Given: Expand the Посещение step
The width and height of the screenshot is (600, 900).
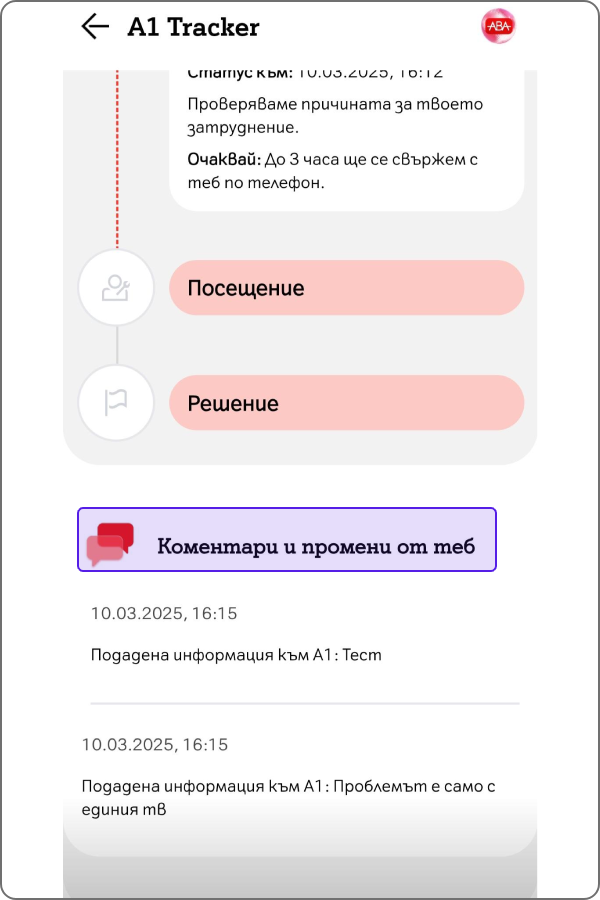Looking at the screenshot, I should (346, 288).
